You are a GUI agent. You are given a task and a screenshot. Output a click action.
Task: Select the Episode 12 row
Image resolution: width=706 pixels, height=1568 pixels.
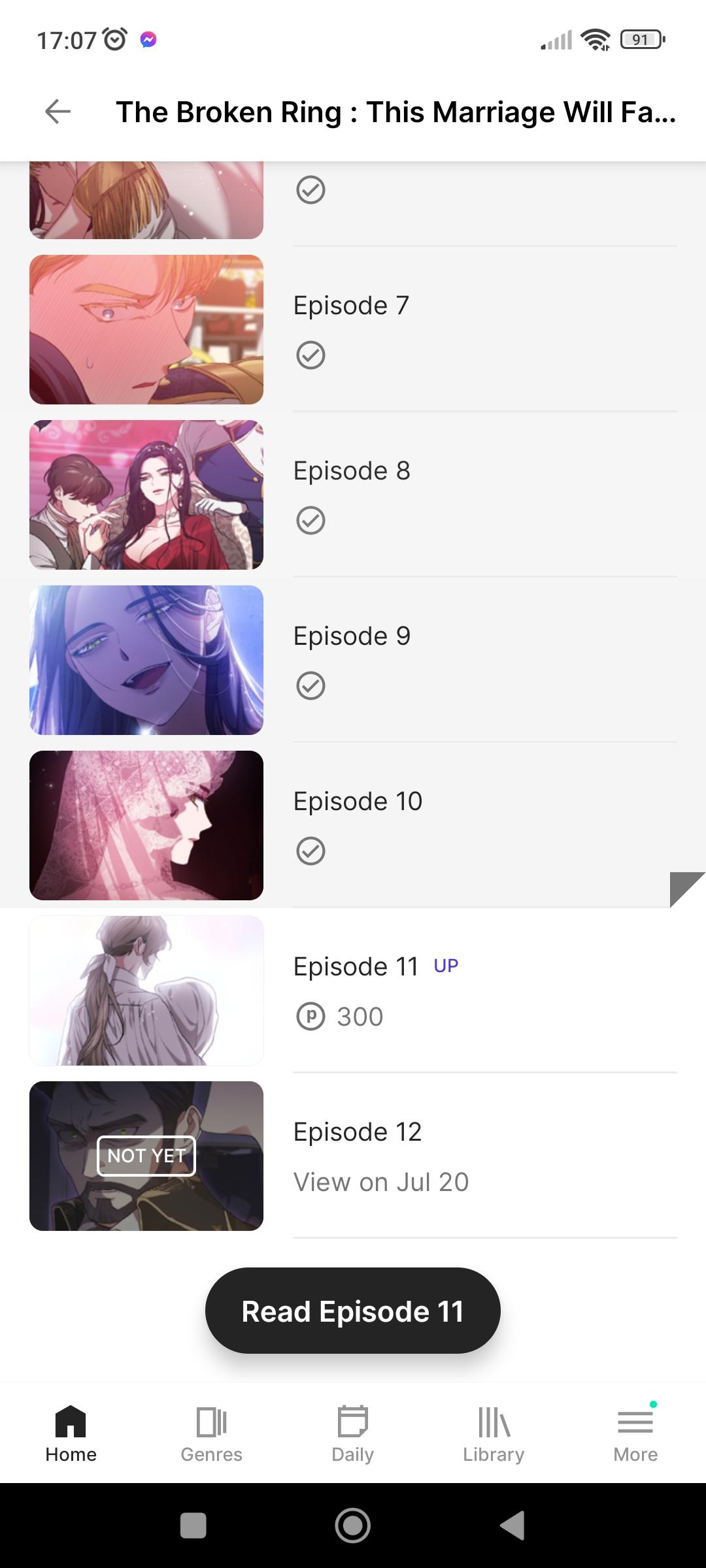tap(353, 1156)
